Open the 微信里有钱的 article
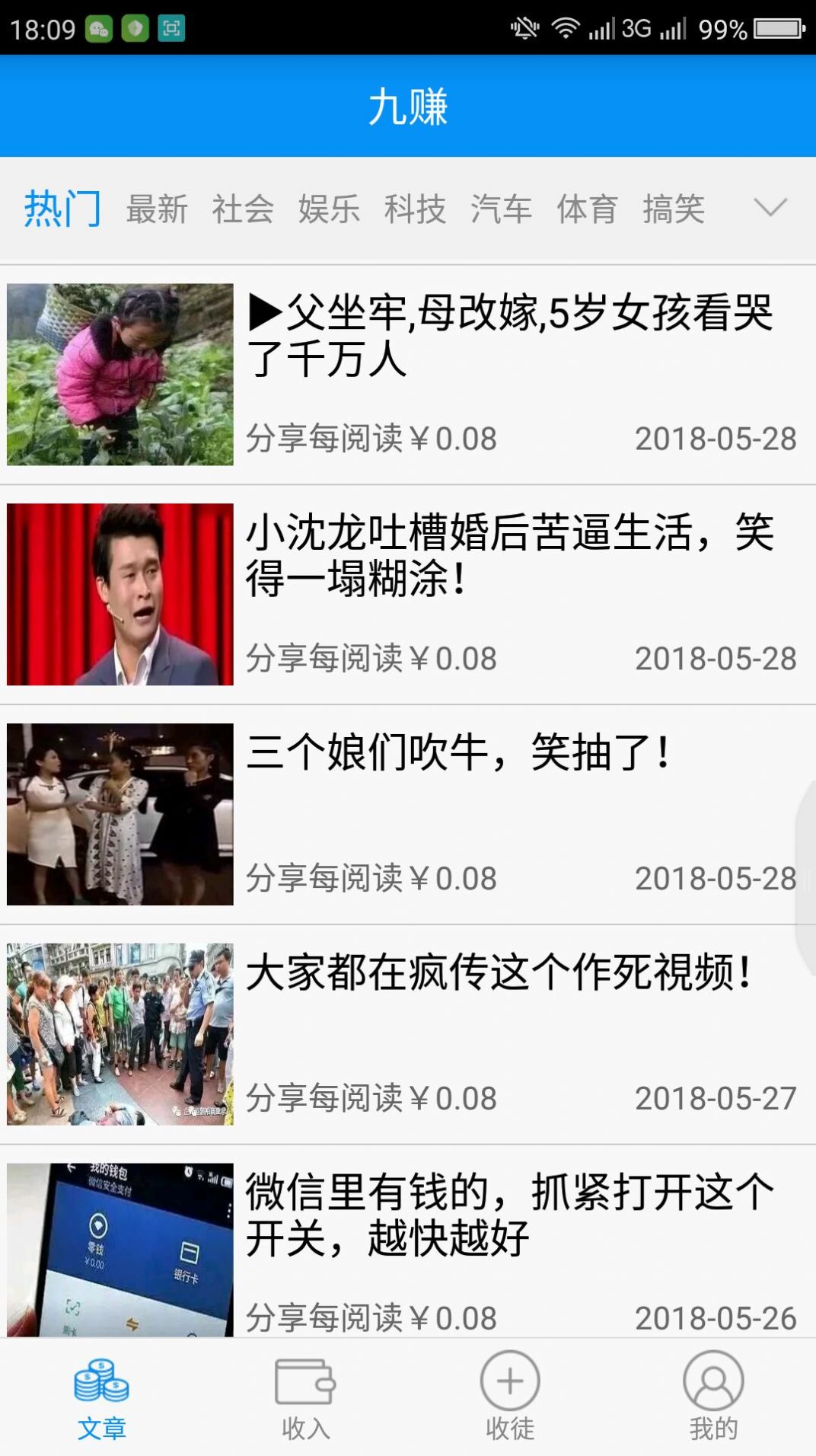 510,1214
